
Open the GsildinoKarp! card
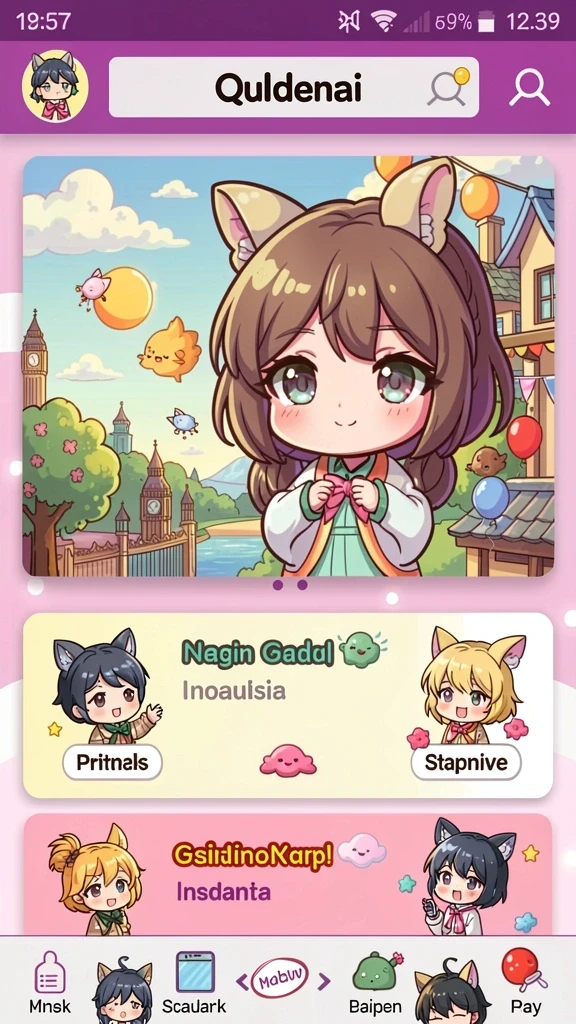tap(288, 874)
